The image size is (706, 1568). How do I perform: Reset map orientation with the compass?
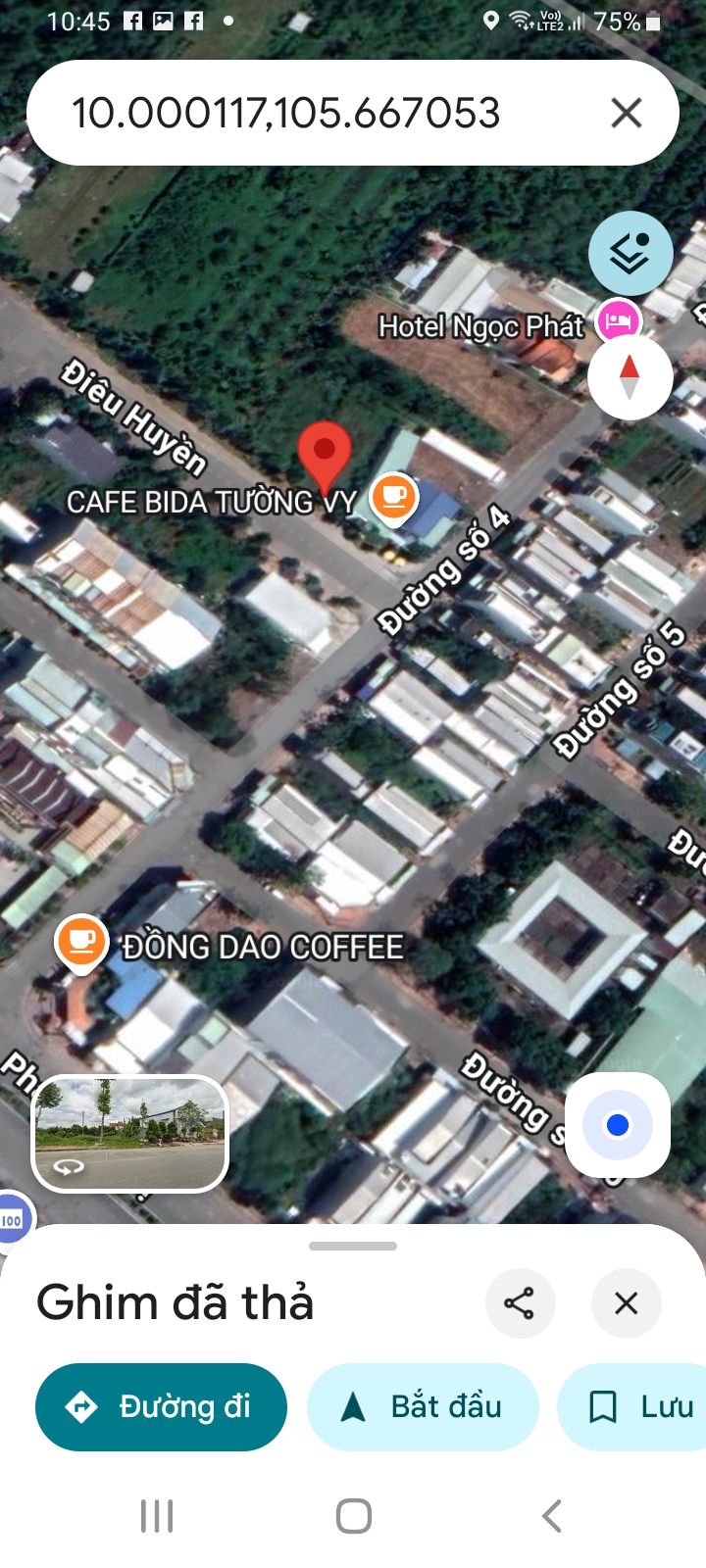(x=630, y=377)
